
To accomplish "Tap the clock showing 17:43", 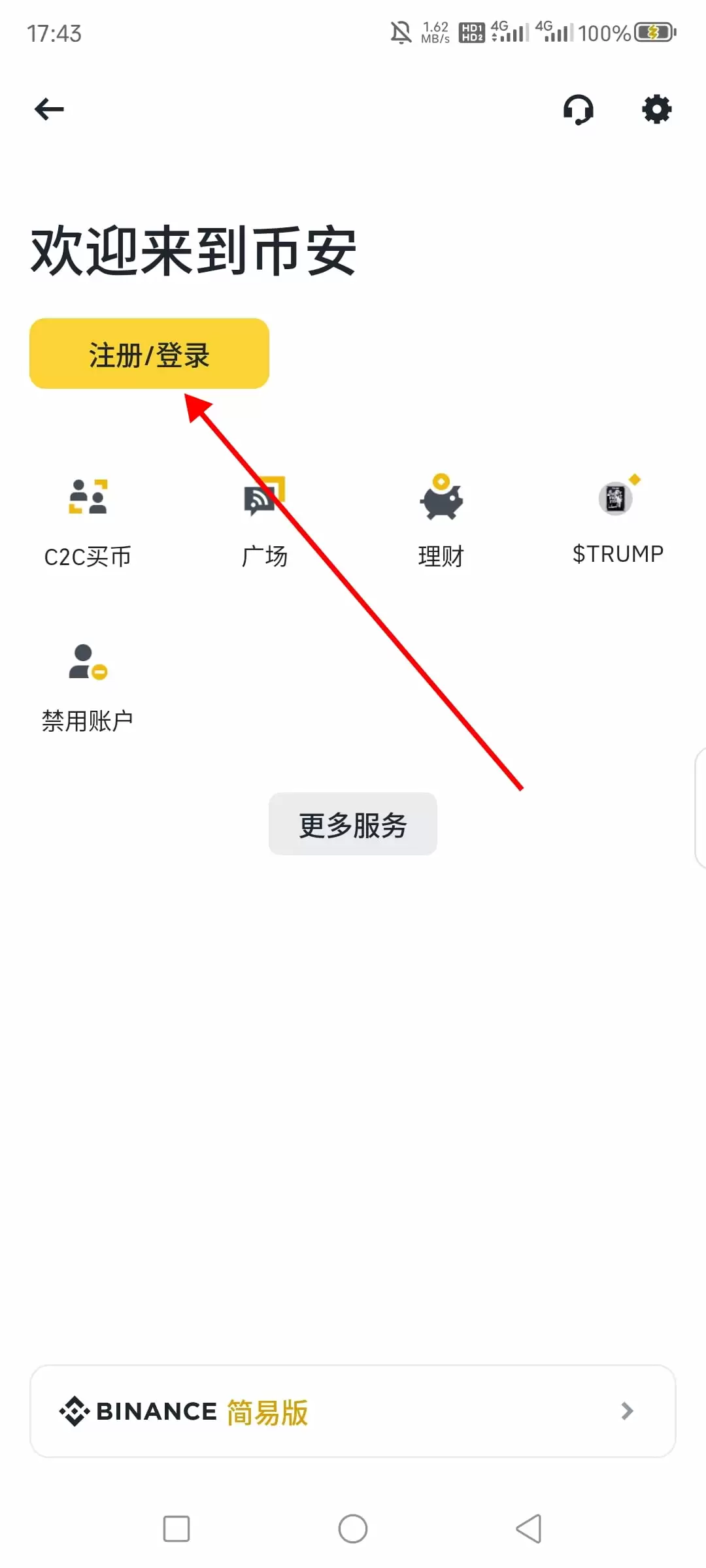I will click(52, 33).
